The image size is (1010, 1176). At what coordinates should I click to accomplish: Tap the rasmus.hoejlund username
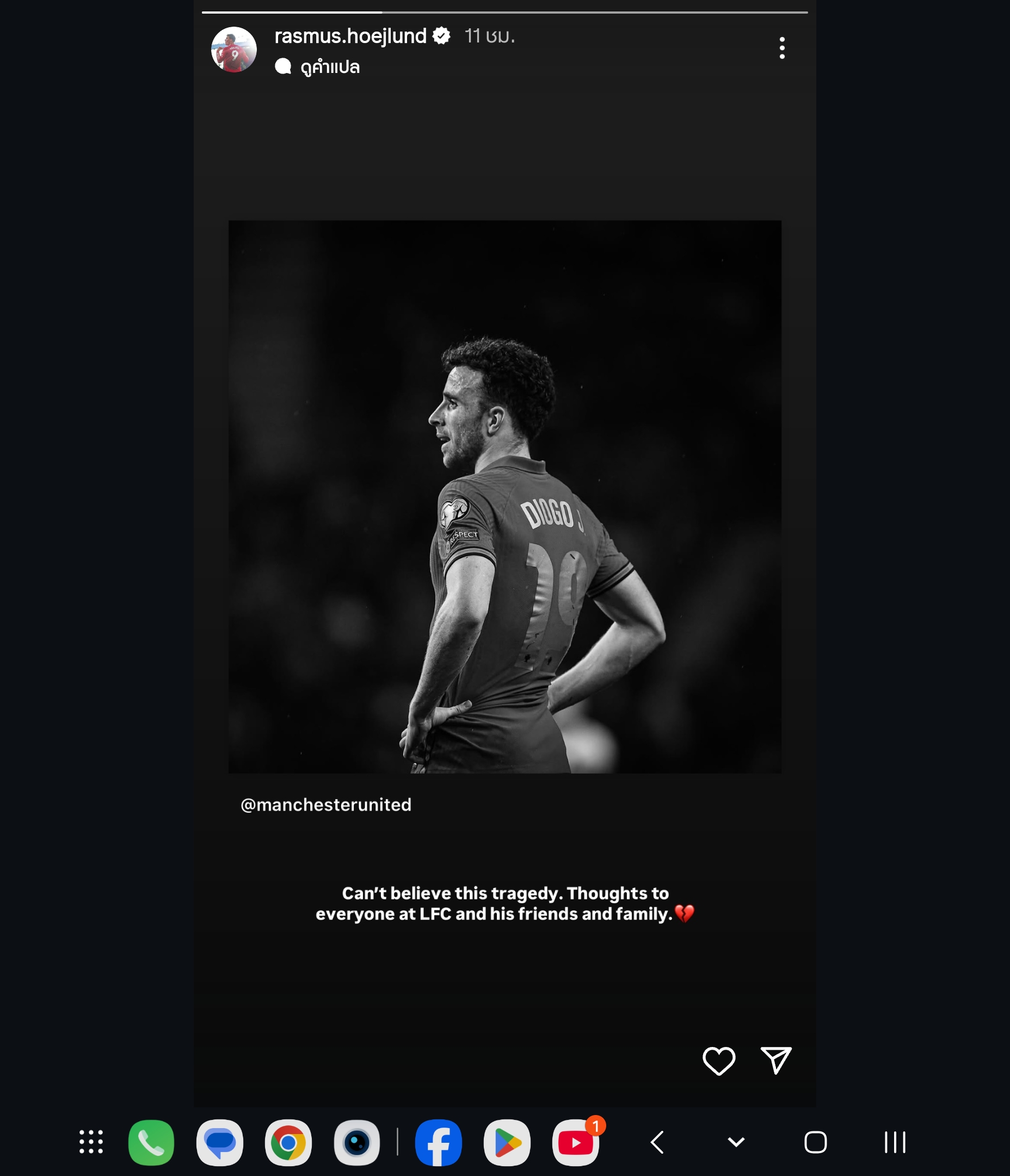[350, 36]
